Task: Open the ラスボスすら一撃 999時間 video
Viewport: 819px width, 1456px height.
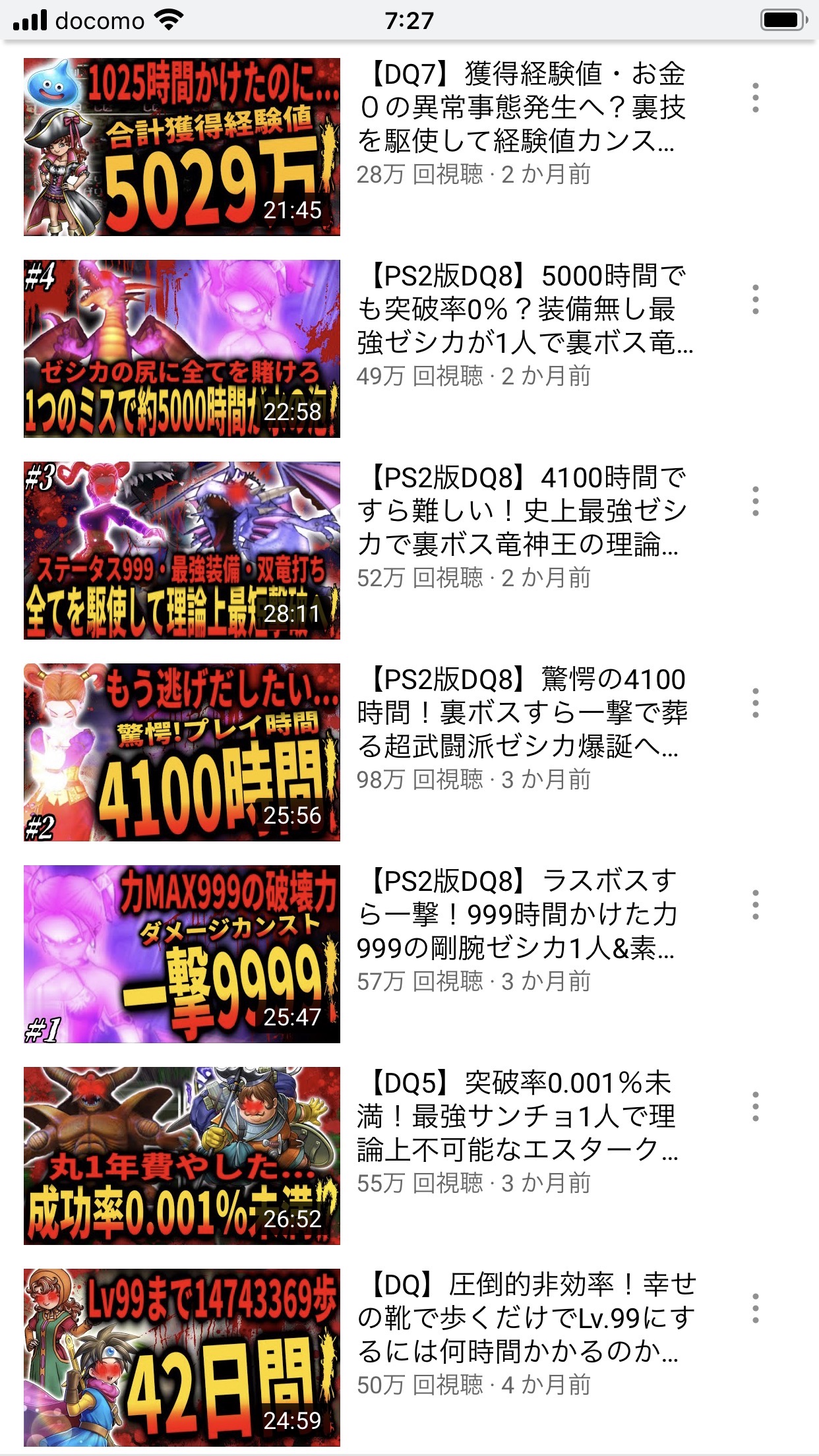Action: [182, 954]
